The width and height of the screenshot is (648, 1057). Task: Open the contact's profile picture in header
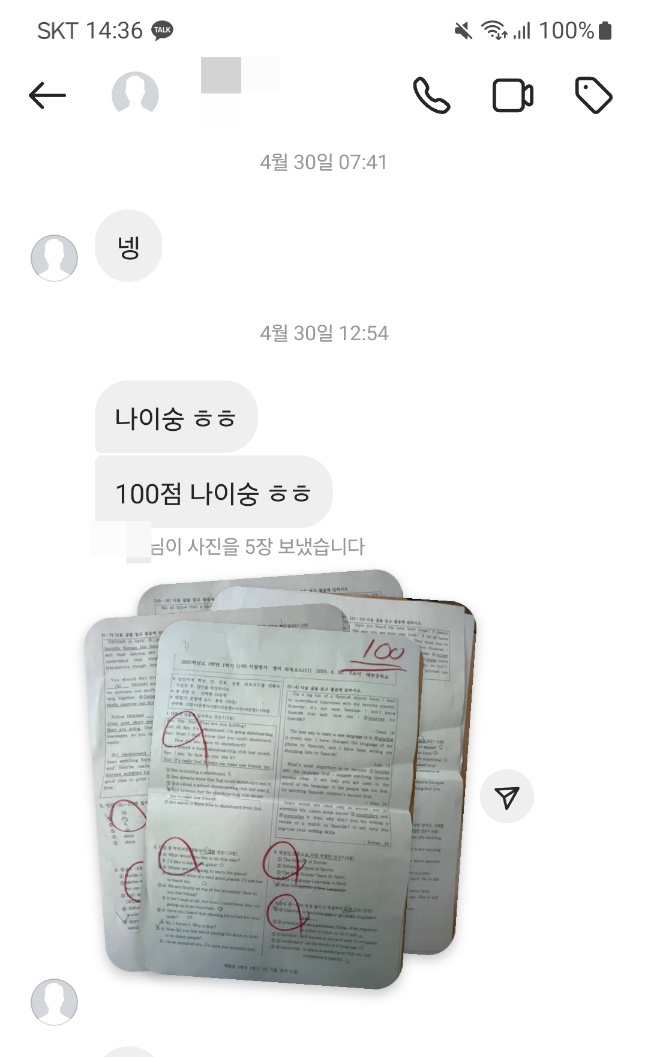pos(135,96)
